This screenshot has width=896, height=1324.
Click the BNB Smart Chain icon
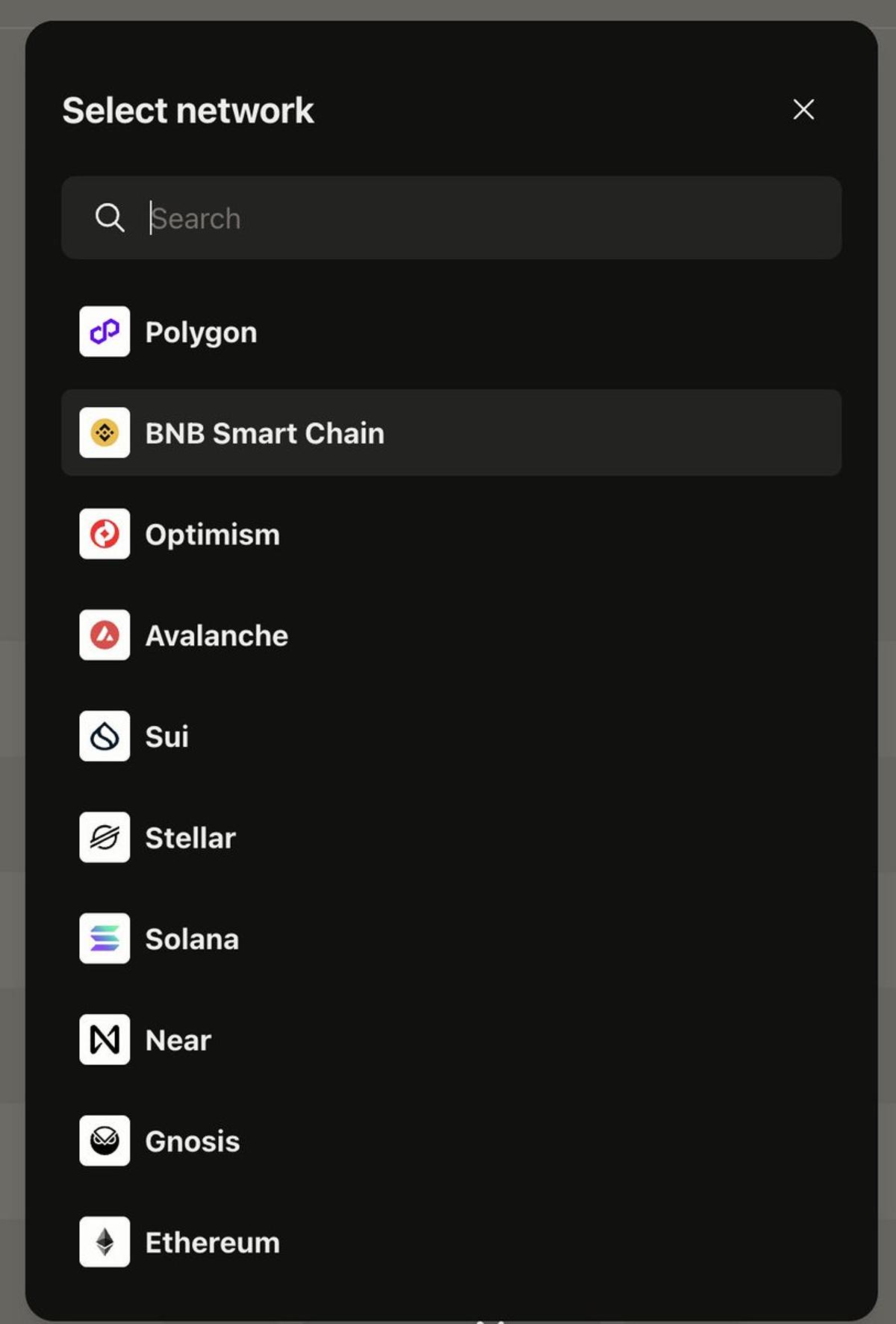(105, 433)
